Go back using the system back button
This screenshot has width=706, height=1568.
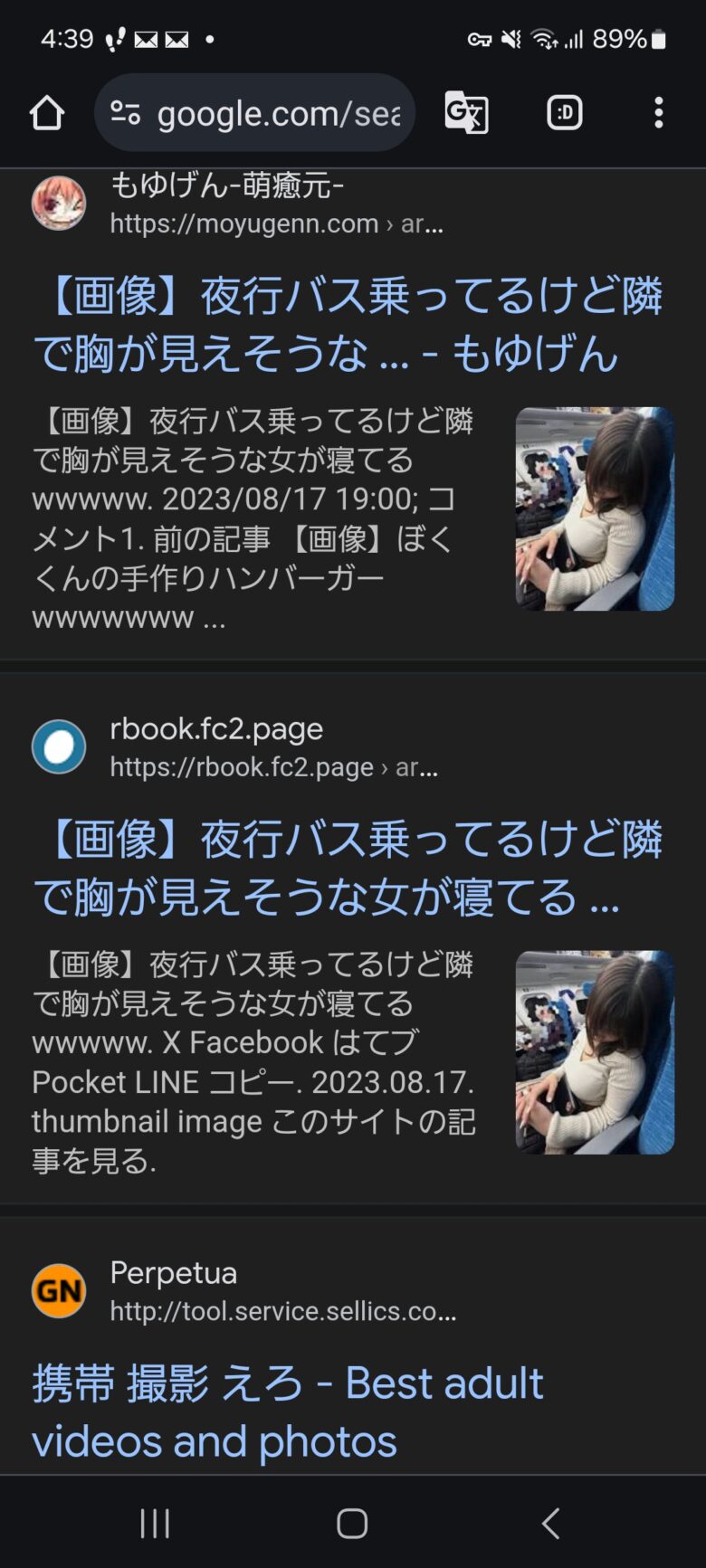point(550,1524)
